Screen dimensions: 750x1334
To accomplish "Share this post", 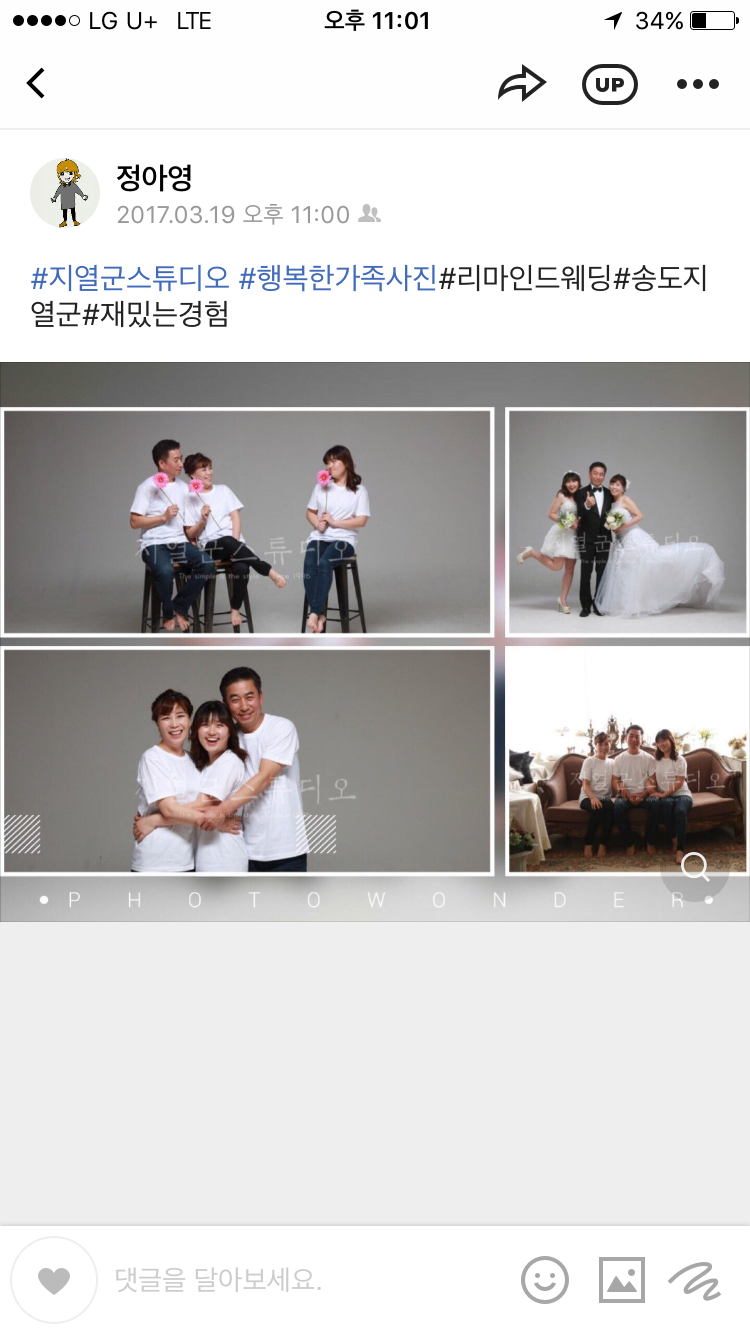I will tap(521, 84).
